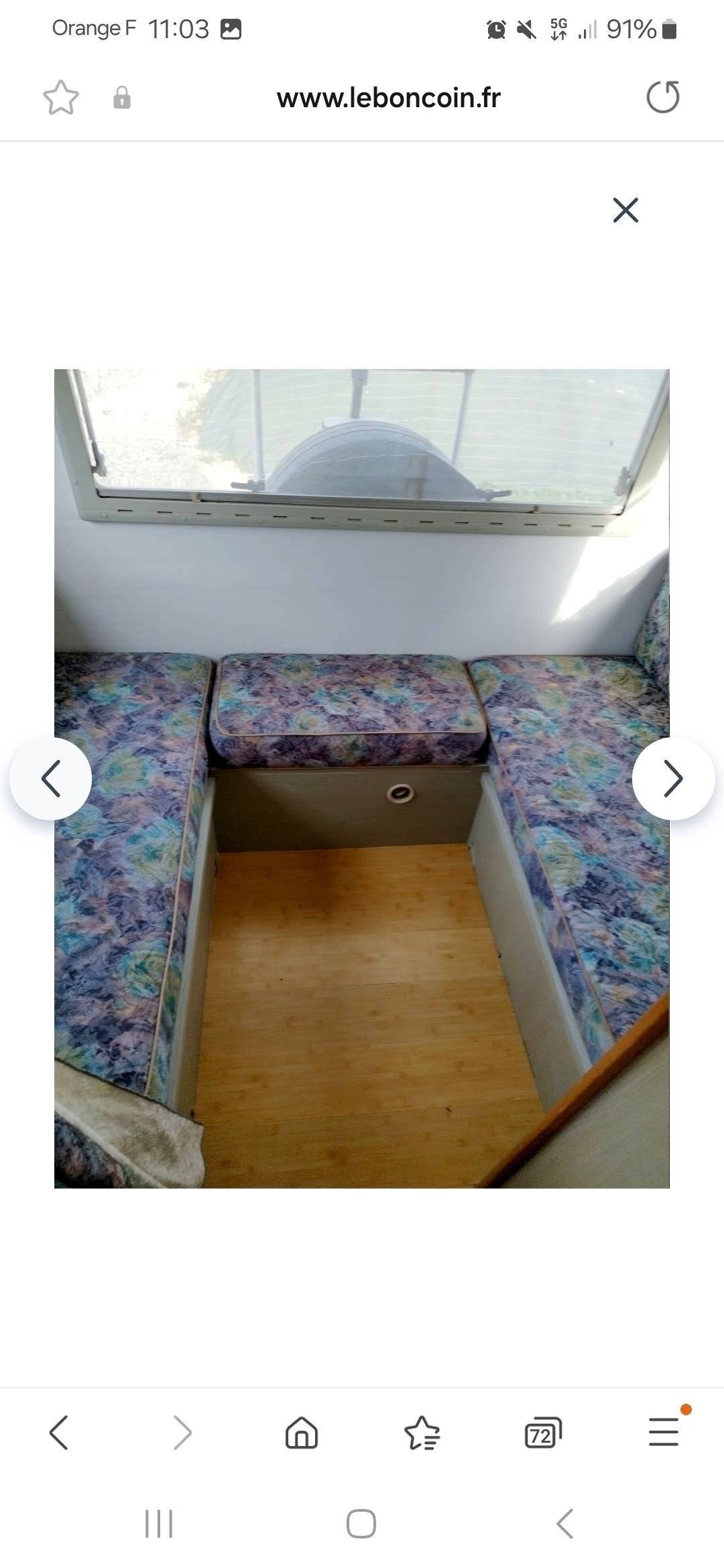Viewport: 724px width, 1568px height.
Task: Bookmark this page with the star
Action: 61,98
